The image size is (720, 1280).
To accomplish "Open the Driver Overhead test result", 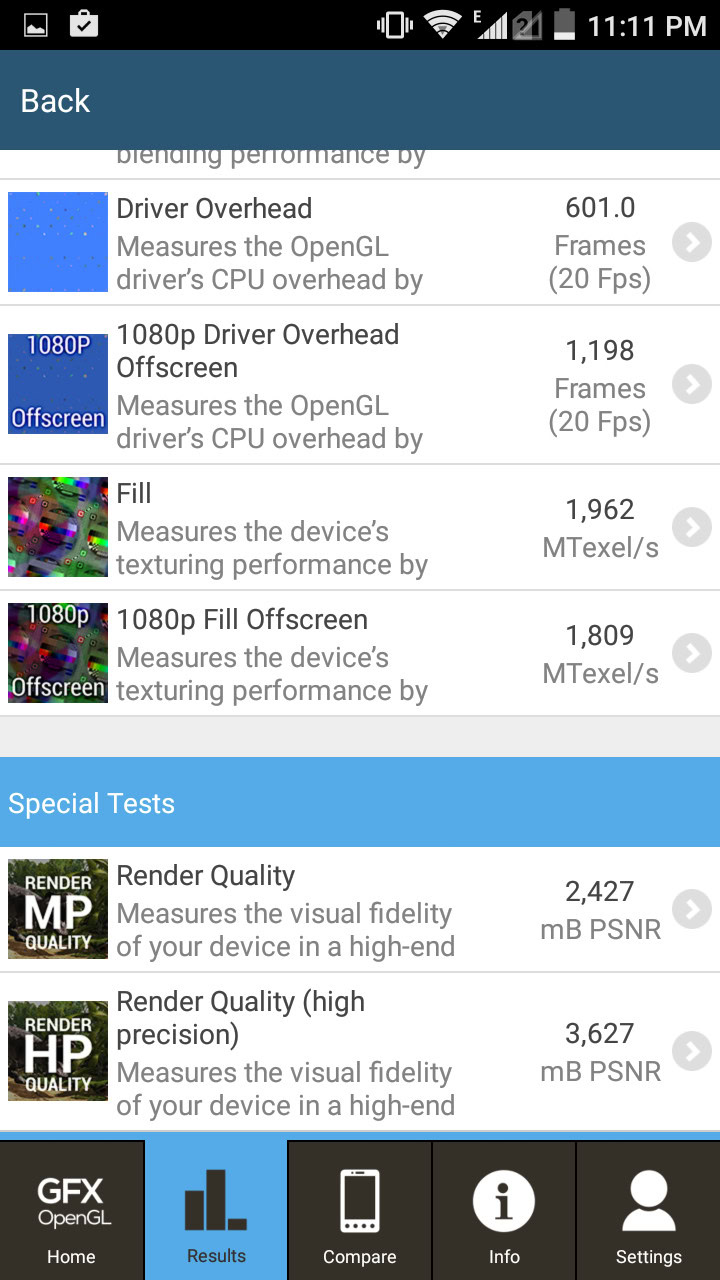I will point(360,243).
